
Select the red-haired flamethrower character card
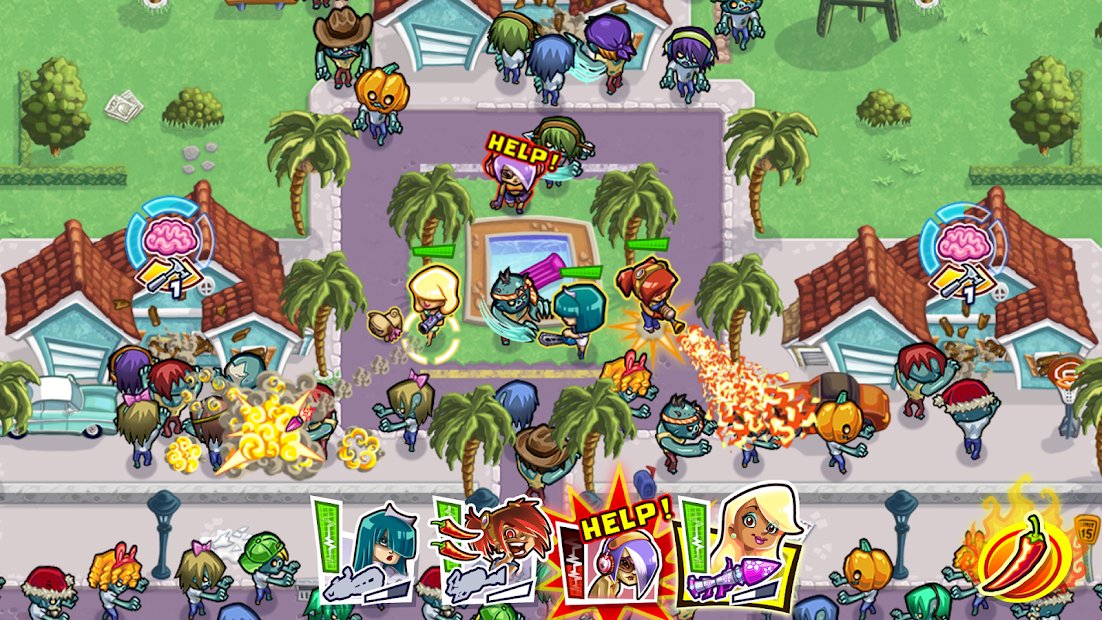pyautogui.click(x=490, y=552)
